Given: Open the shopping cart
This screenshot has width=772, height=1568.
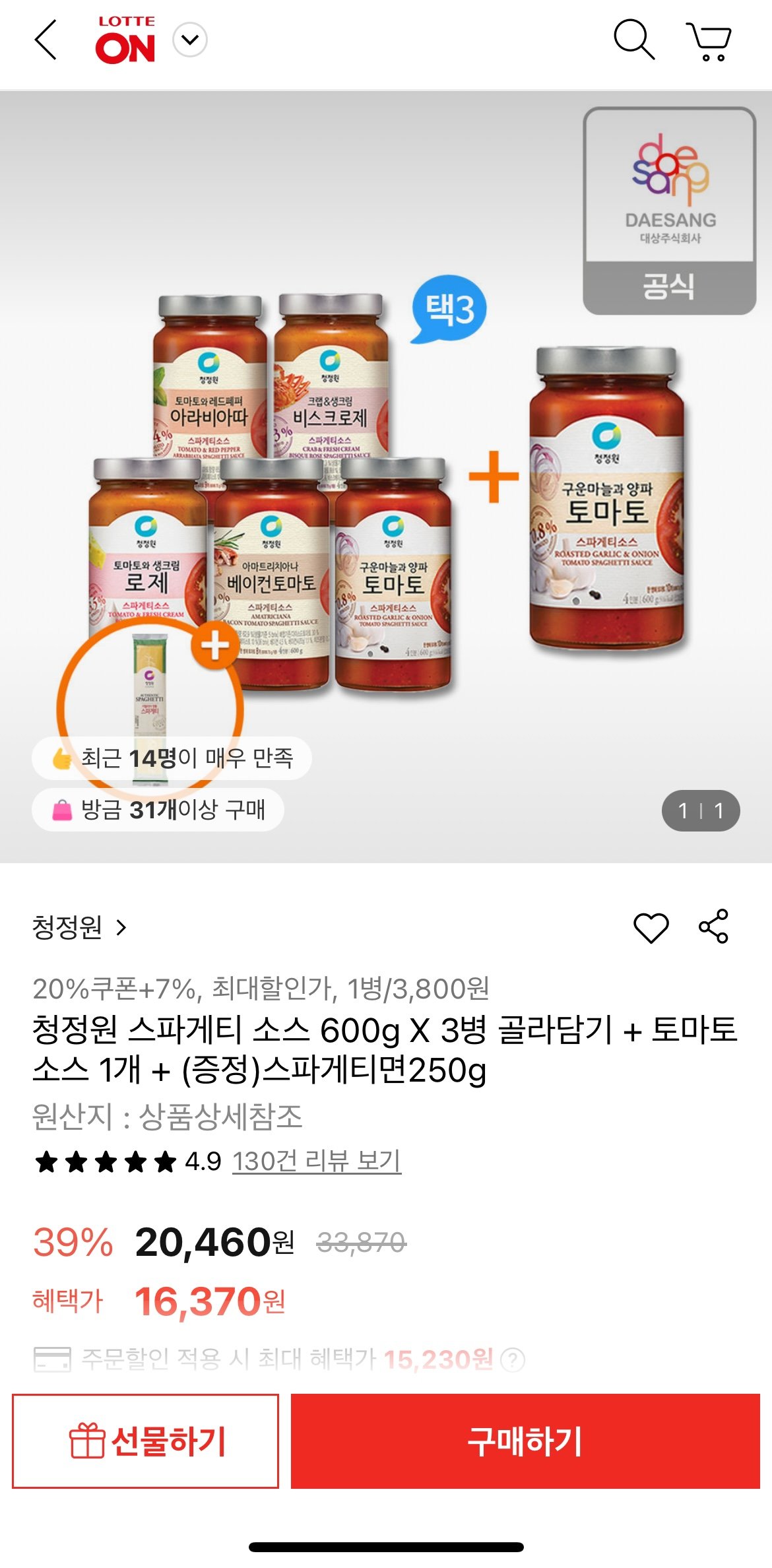Looking at the screenshot, I should (709, 41).
